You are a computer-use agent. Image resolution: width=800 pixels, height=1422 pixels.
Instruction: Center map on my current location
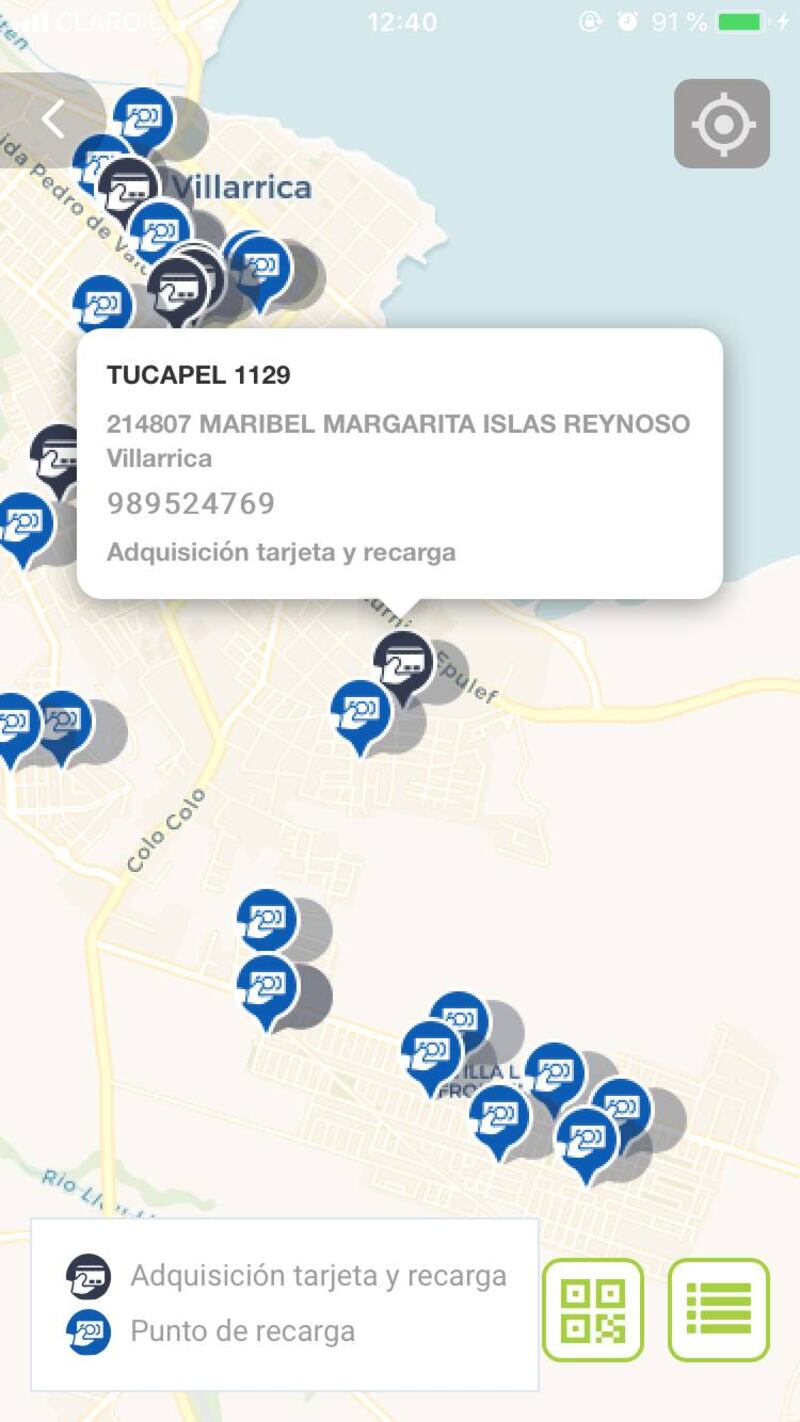tap(721, 124)
